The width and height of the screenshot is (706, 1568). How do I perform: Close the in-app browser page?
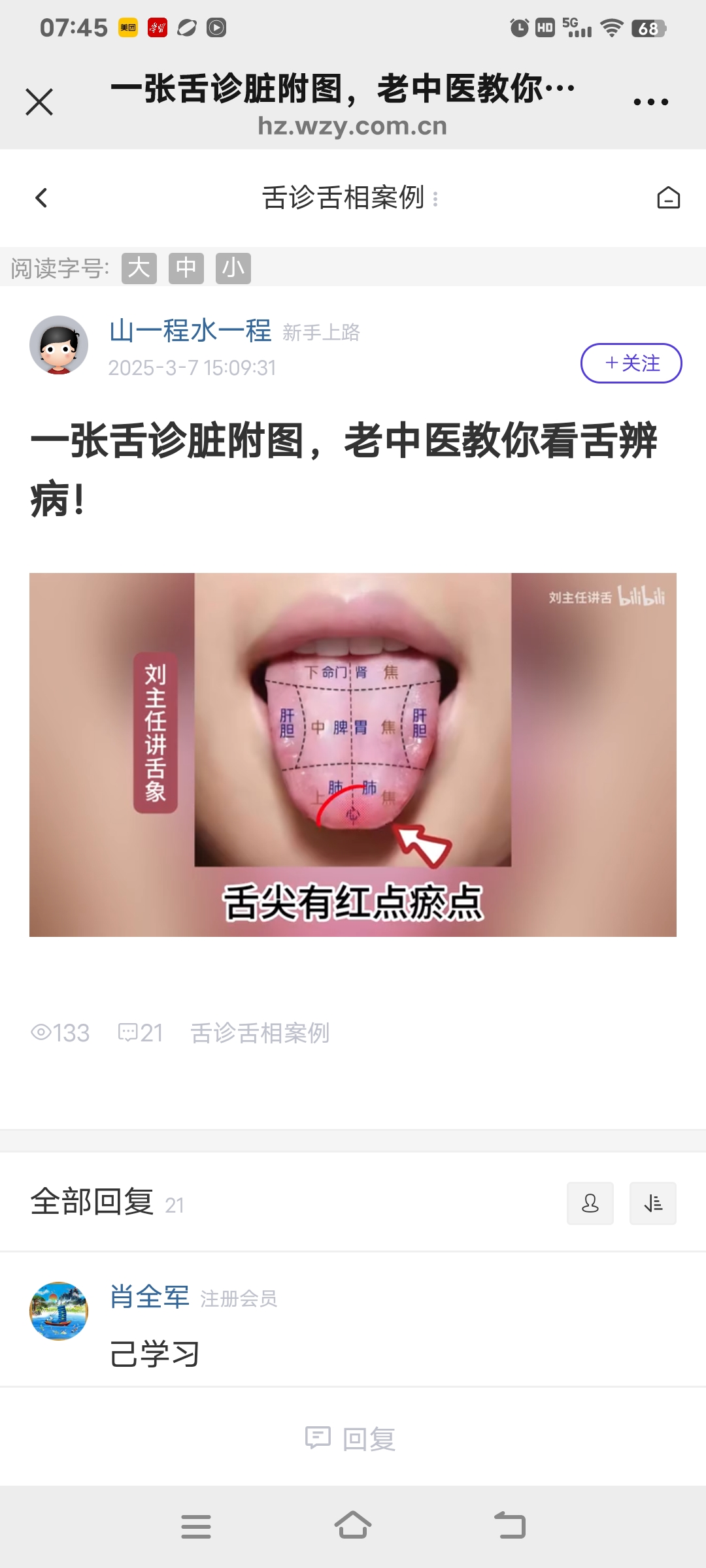(x=39, y=102)
